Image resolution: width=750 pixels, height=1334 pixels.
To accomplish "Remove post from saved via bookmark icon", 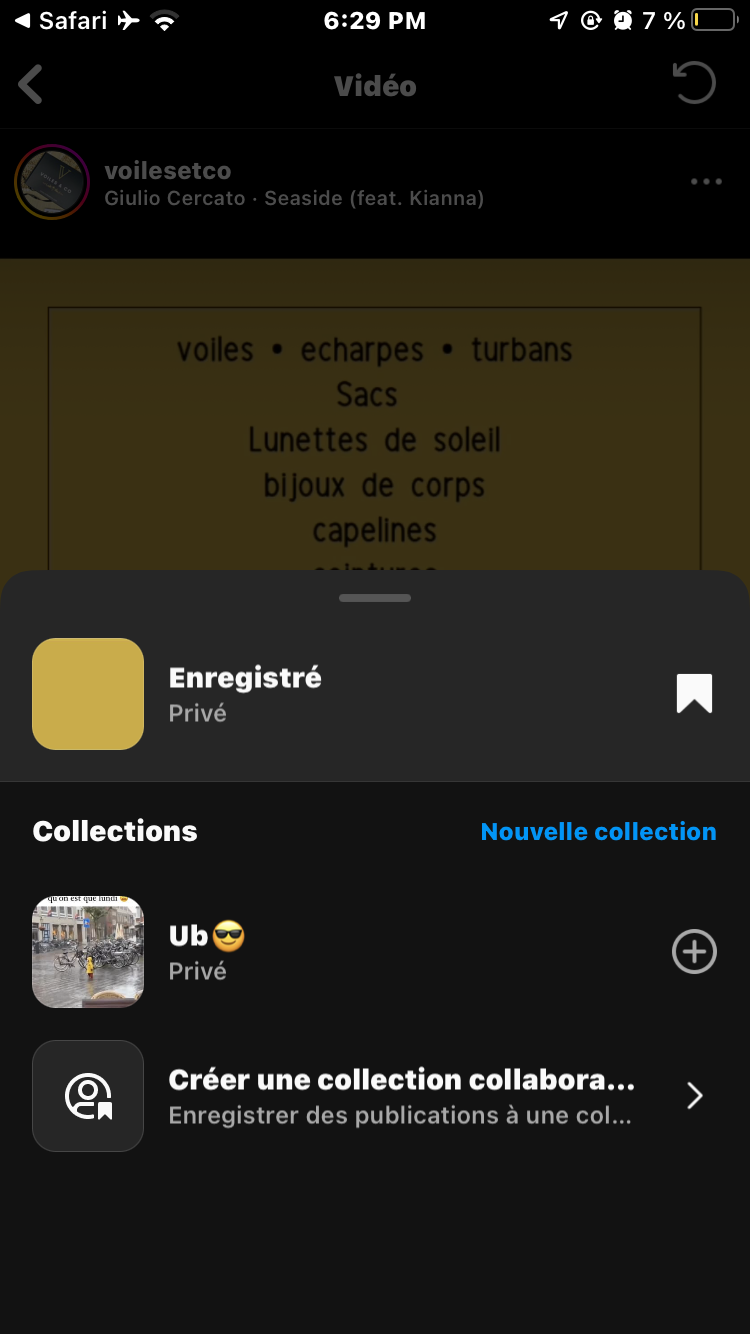I will 694,694.
